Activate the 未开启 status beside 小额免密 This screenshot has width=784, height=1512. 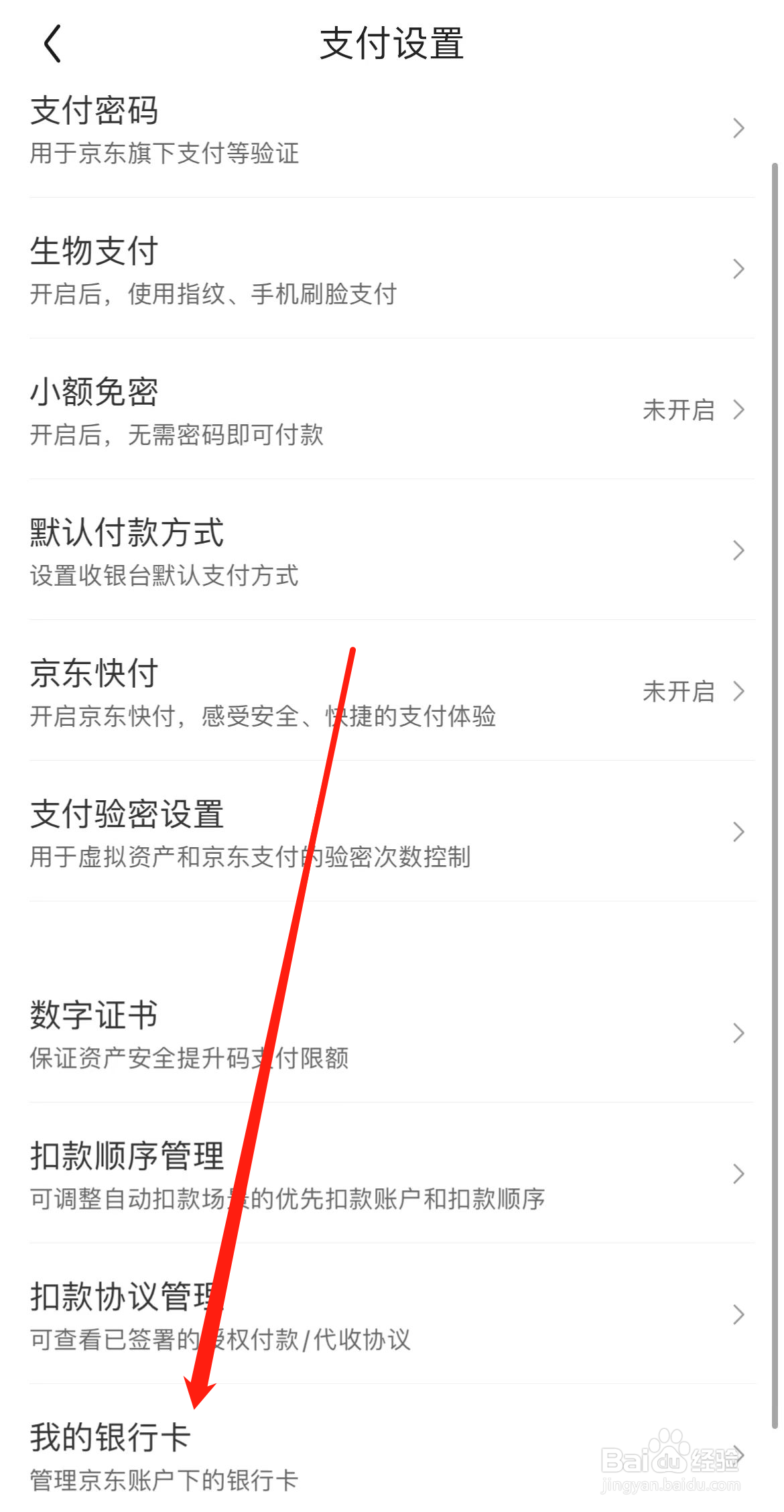coord(678,410)
